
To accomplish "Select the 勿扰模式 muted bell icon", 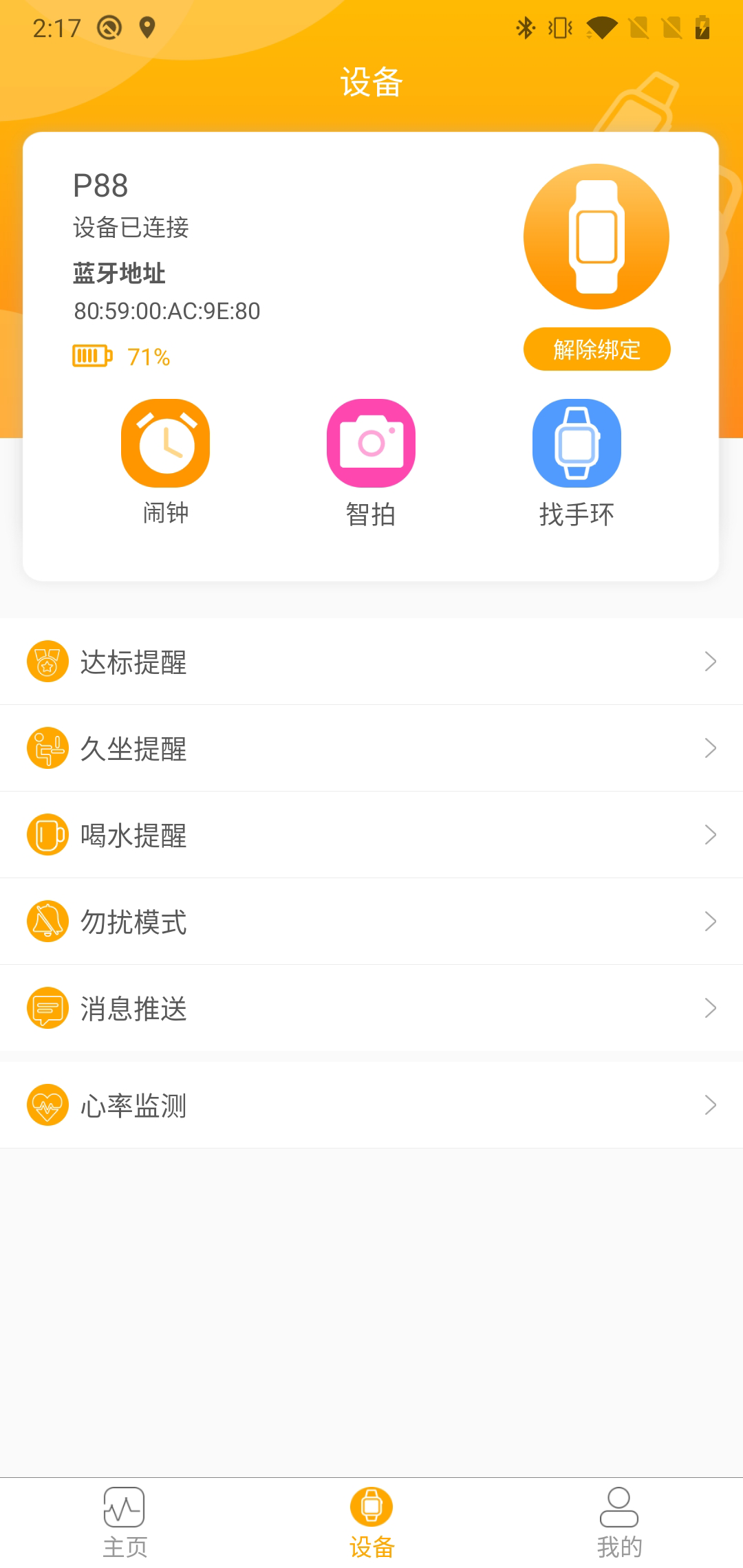I will (45, 922).
